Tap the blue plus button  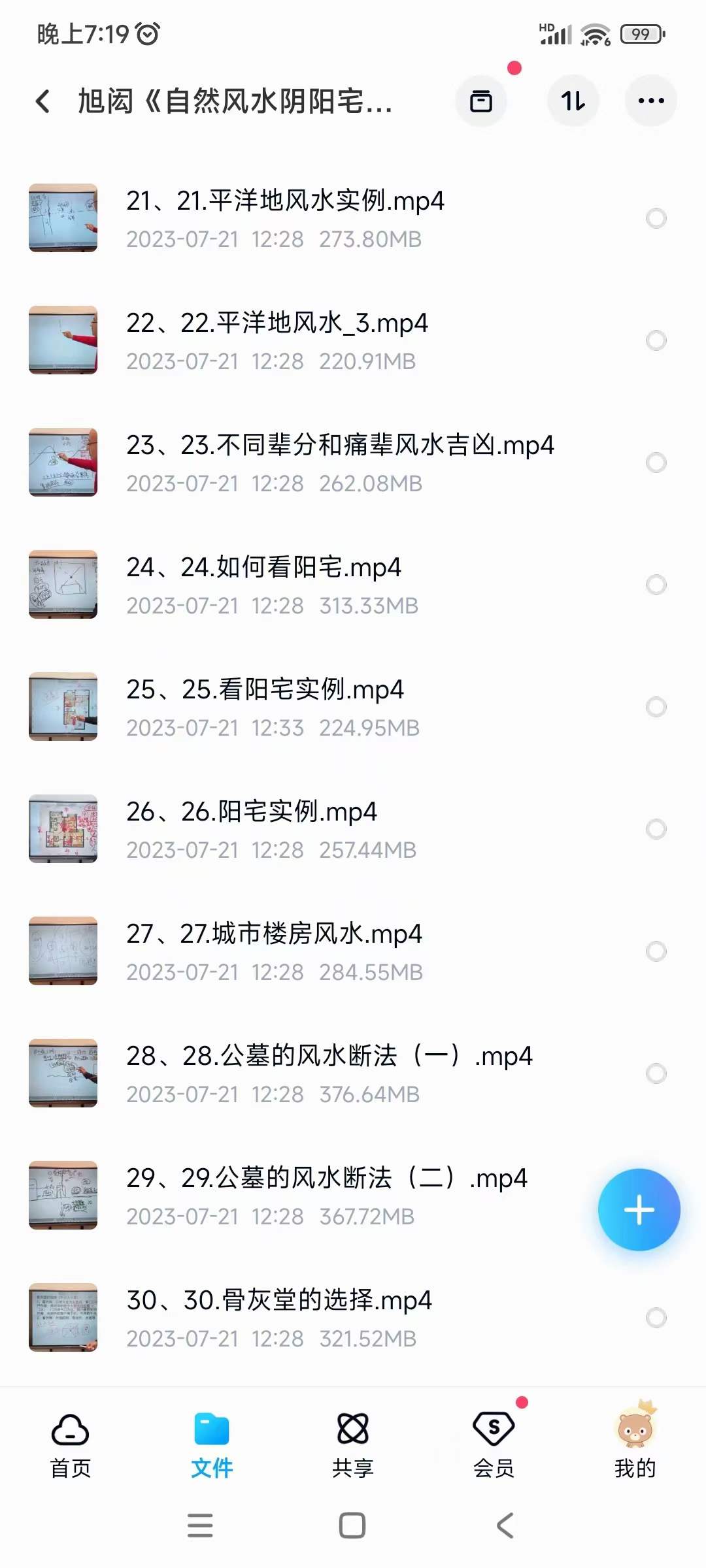click(638, 1209)
